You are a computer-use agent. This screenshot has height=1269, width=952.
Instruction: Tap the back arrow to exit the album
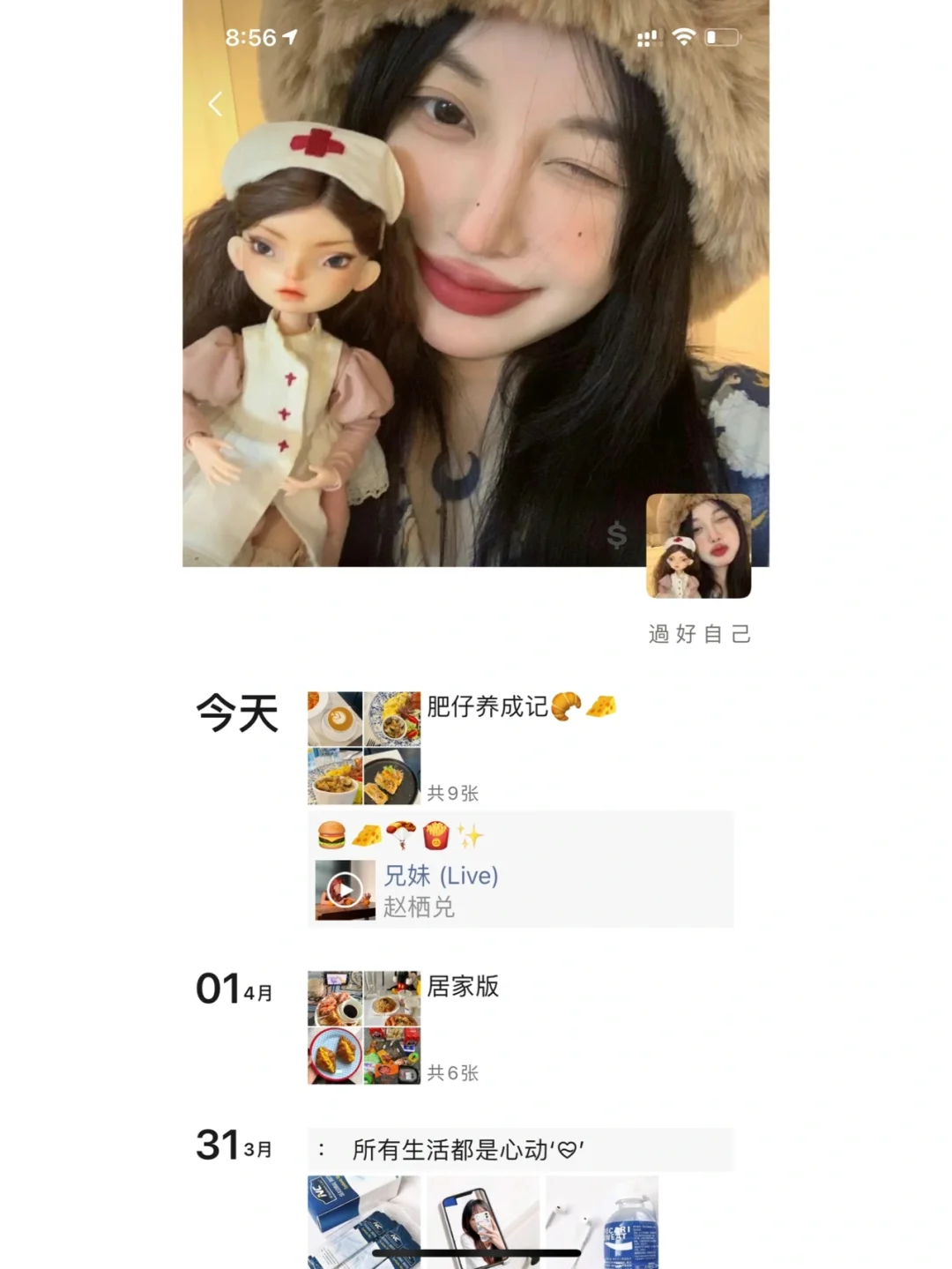(x=214, y=103)
